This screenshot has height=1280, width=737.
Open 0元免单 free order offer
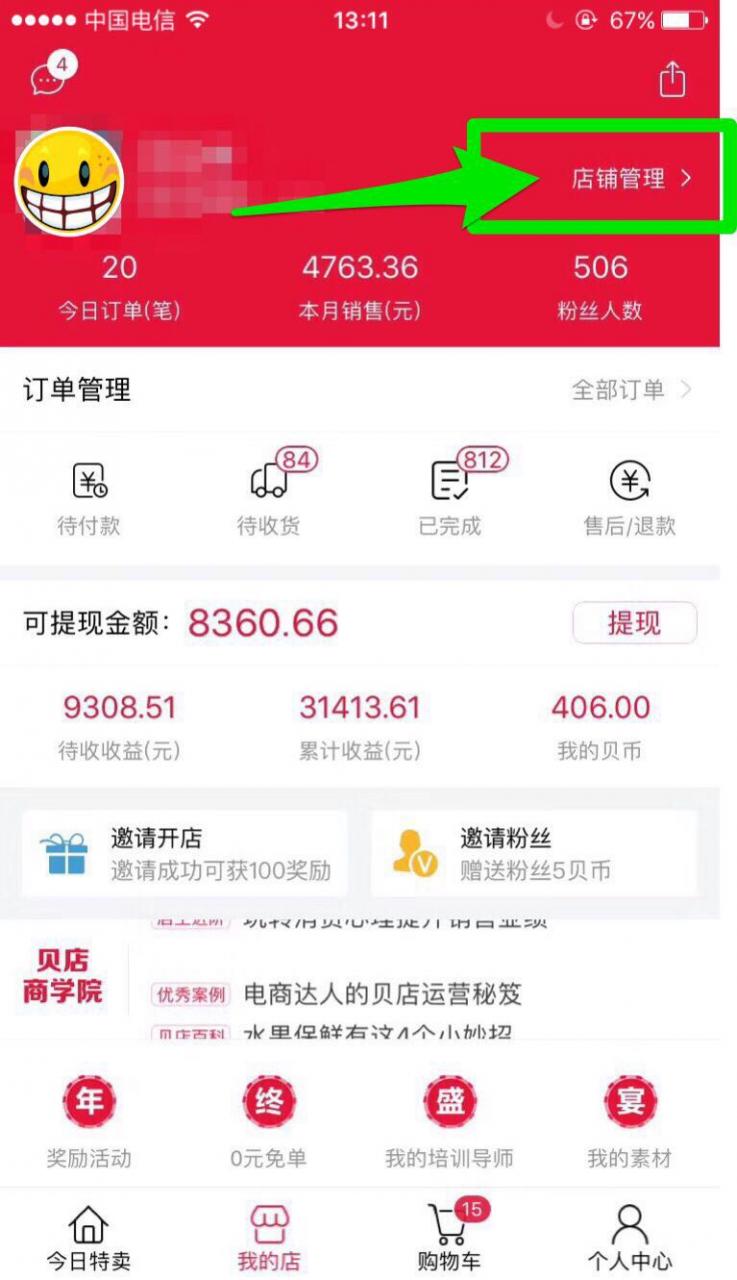(268, 1121)
